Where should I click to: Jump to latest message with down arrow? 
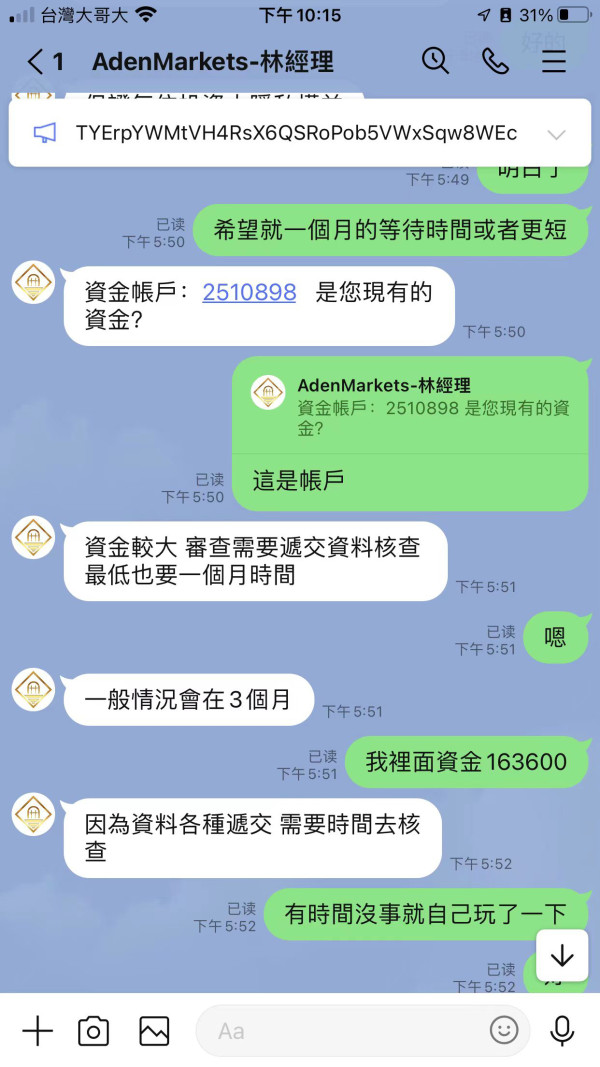click(x=562, y=955)
